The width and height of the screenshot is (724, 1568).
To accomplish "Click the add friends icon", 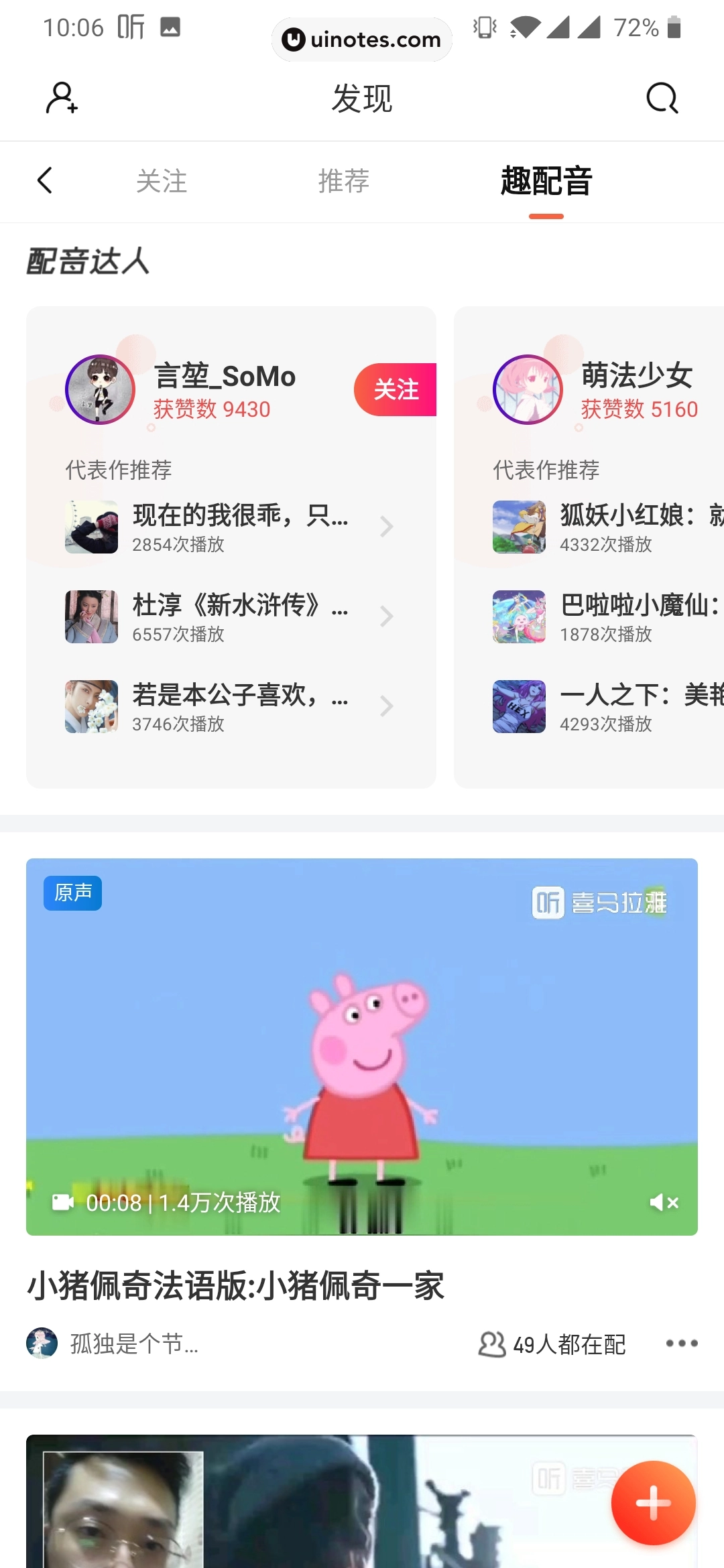I will [x=61, y=98].
